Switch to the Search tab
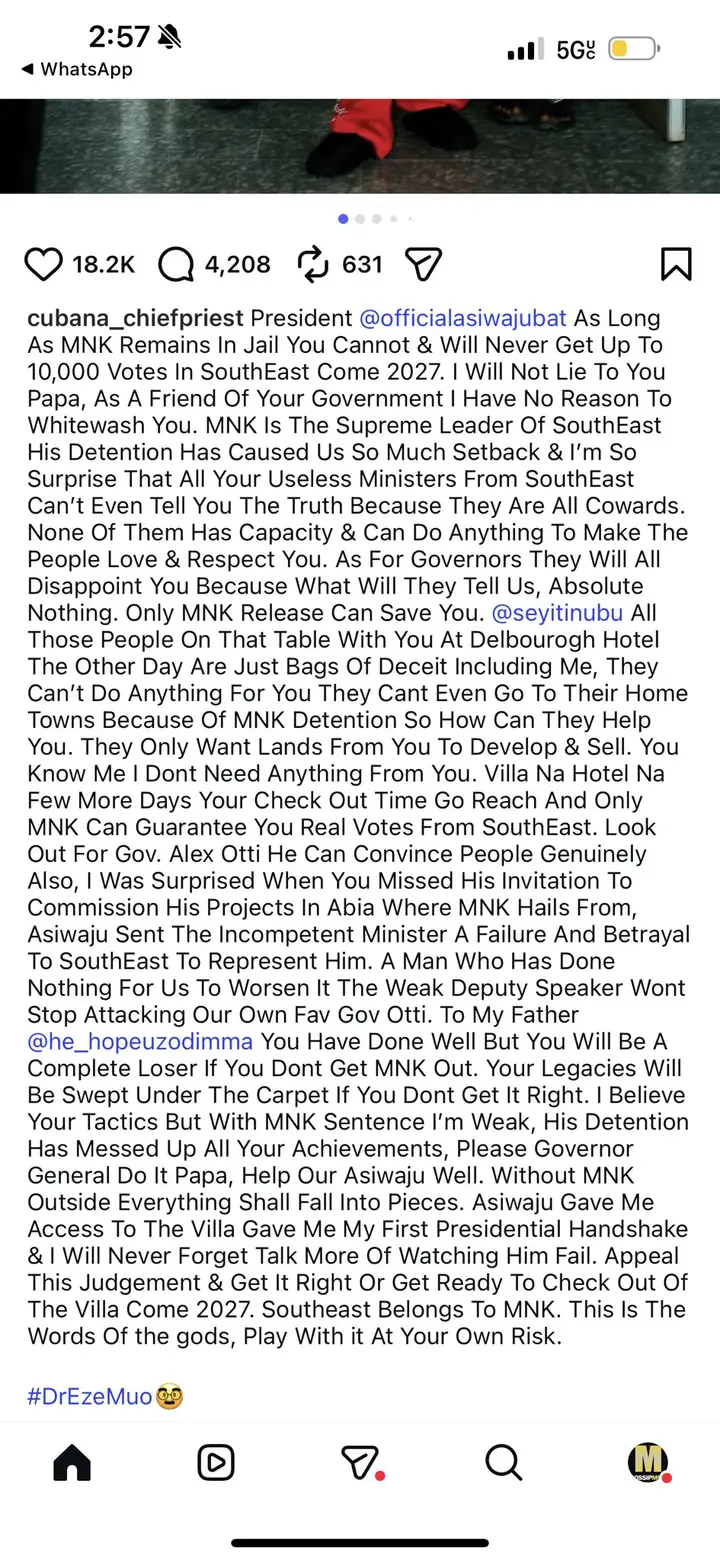The width and height of the screenshot is (720, 1560). (503, 1463)
